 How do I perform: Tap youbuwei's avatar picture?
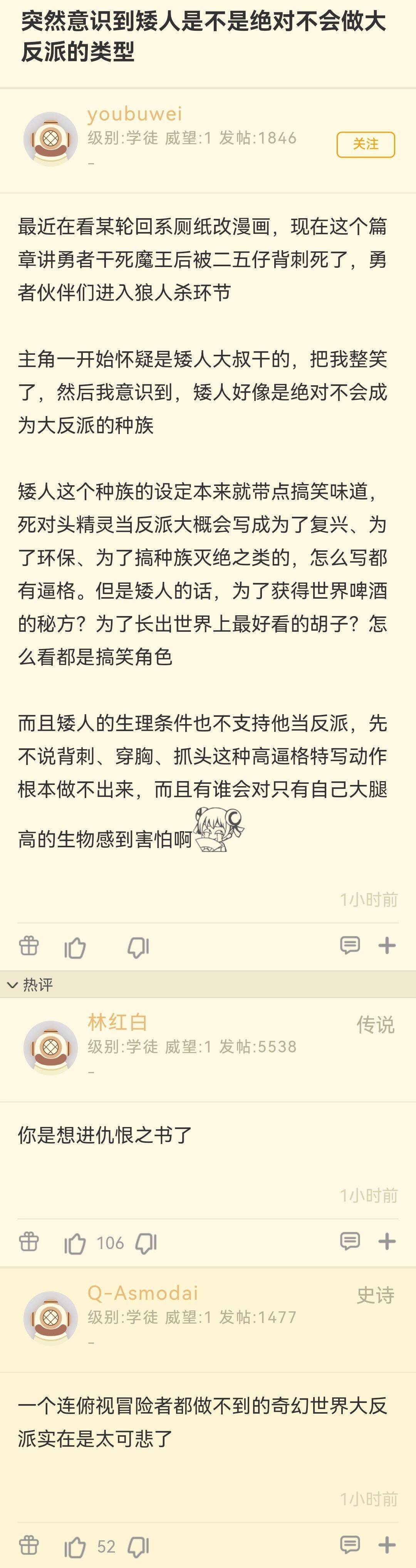pos(50,139)
